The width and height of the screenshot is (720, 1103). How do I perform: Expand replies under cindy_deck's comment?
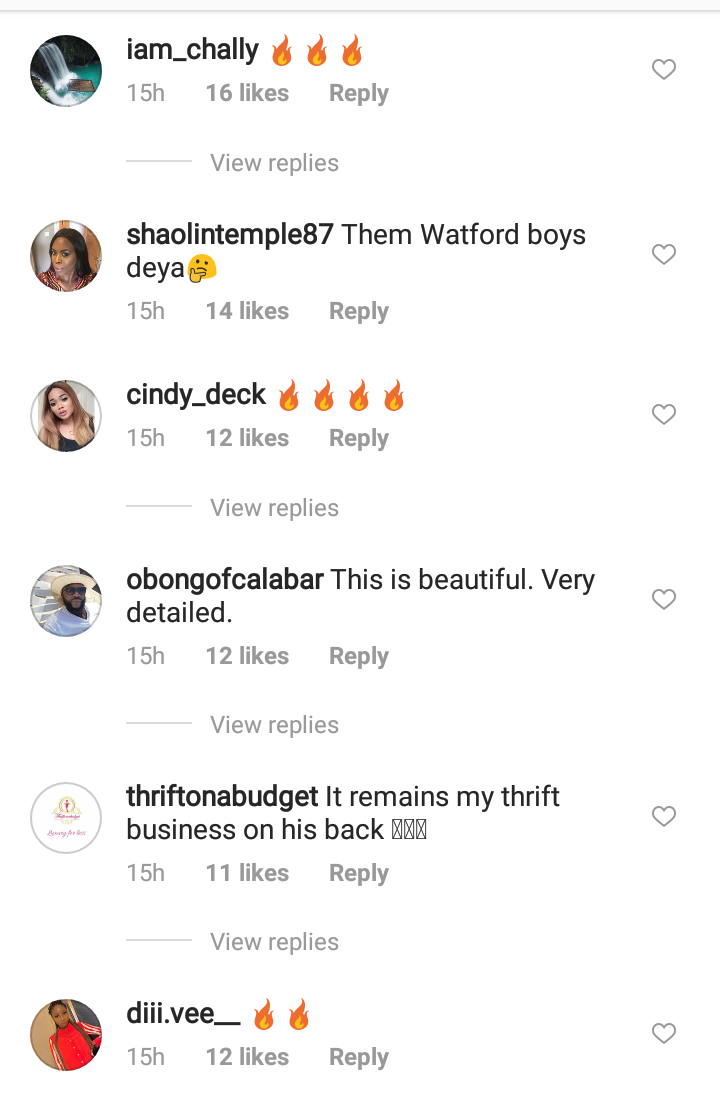[x=274, y=508]
